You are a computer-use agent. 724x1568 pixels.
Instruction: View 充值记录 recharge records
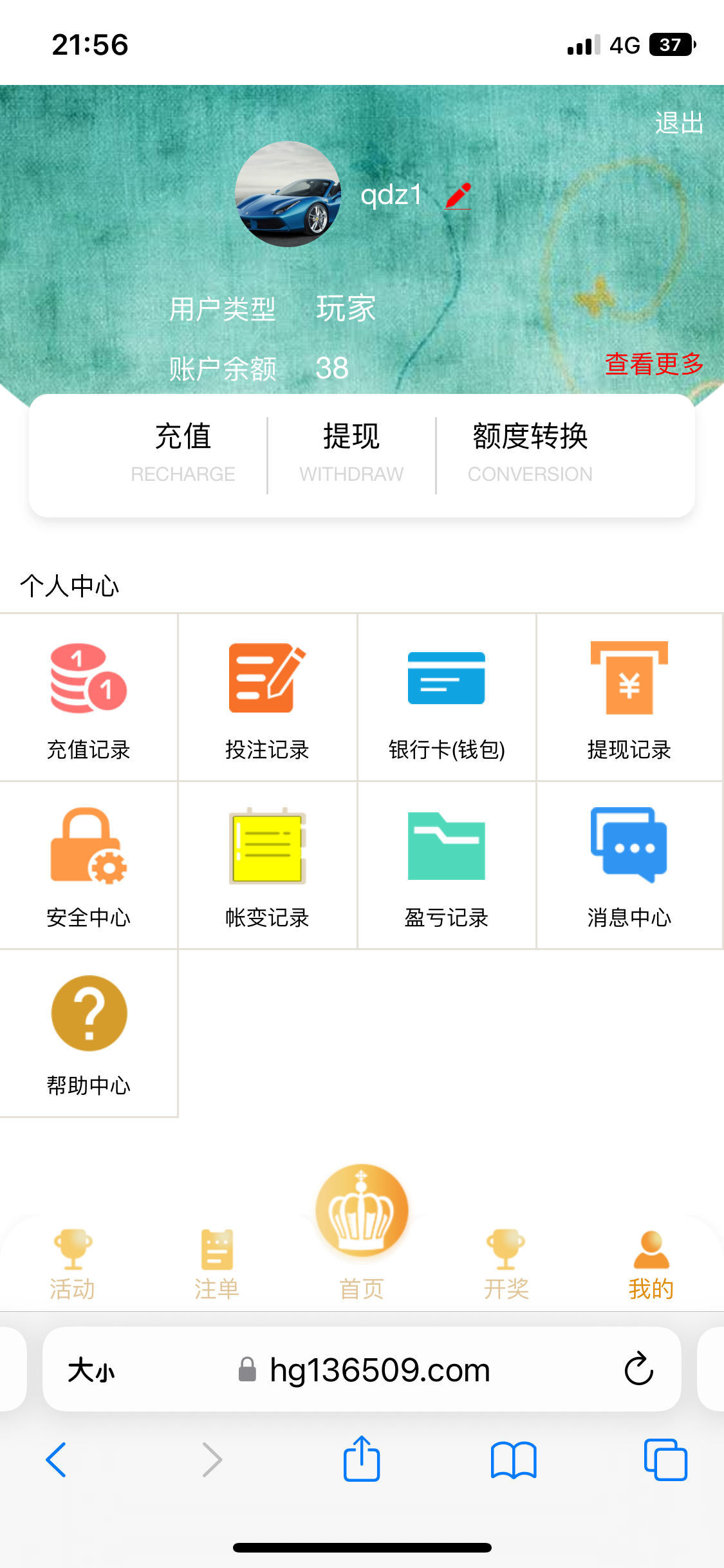pos(89,698)
